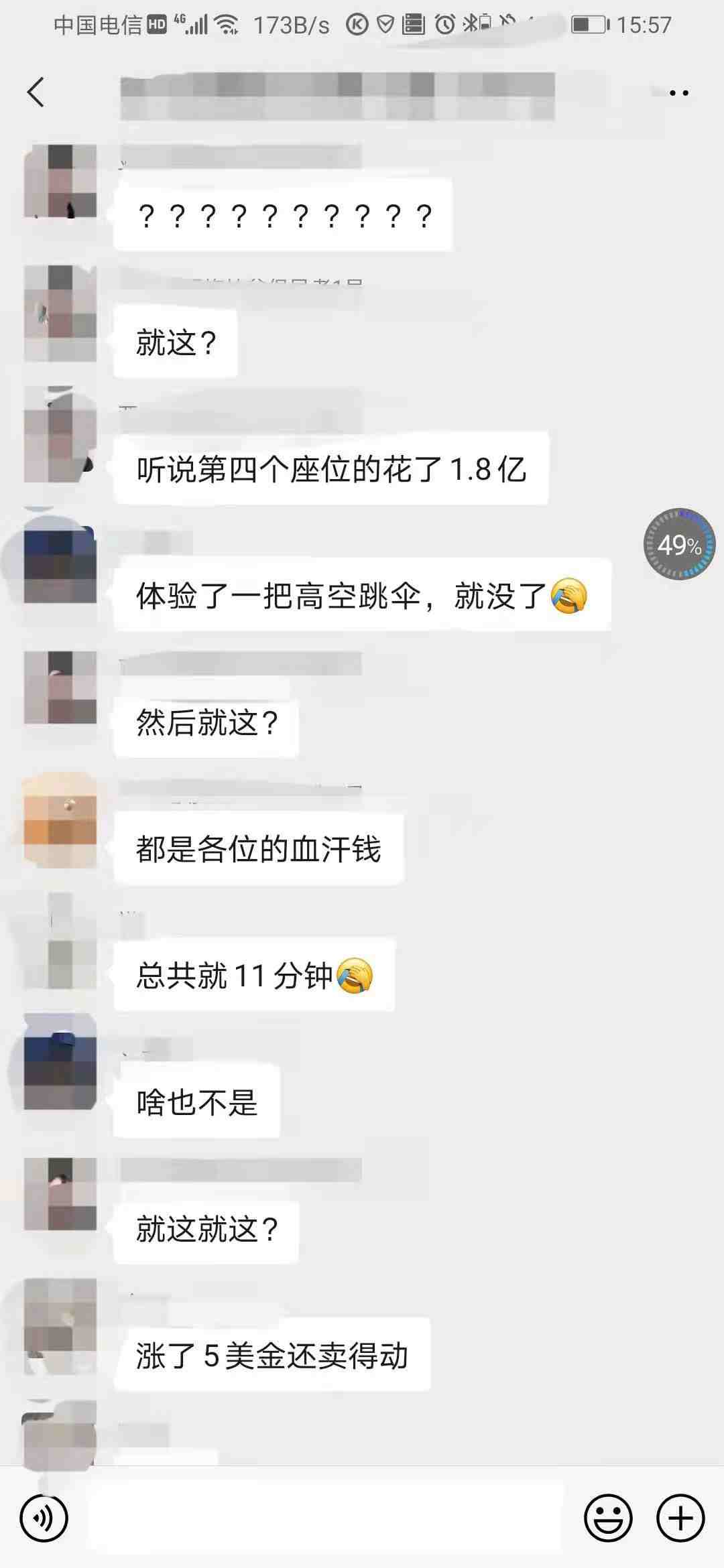724x1568 pixels.
Task: Switch to voice message input
Action: click(x=44, y=1518)
